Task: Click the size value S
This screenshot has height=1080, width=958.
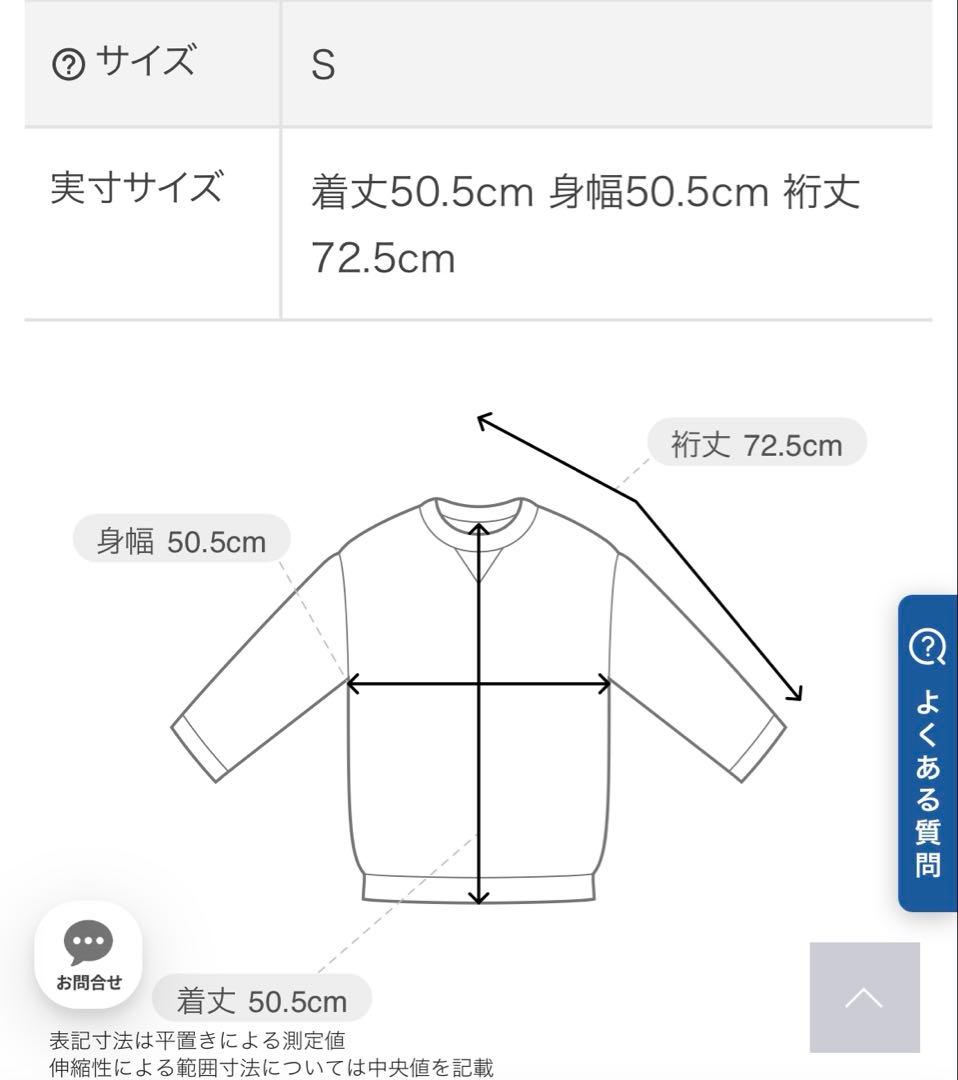Action: 320,61
